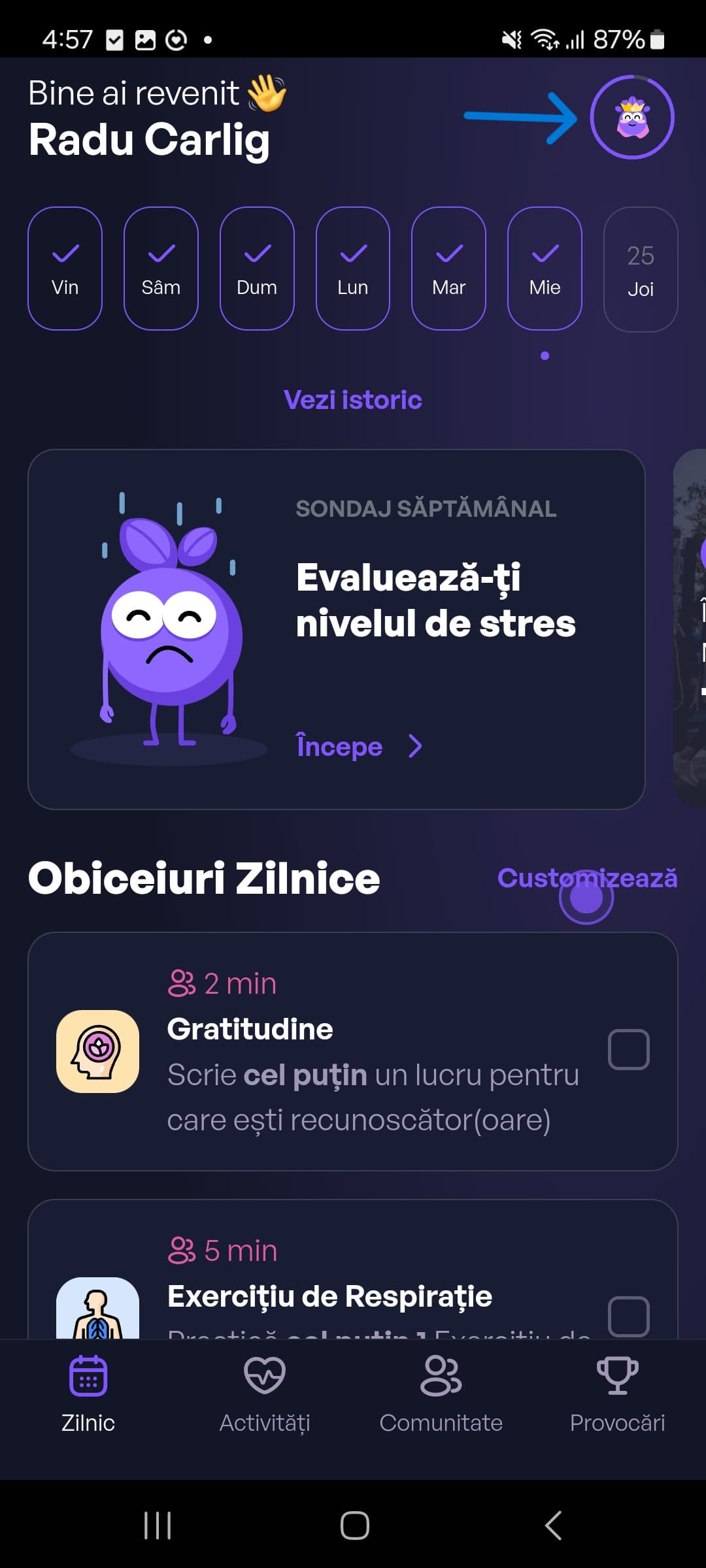This screenshot has width=706, height=1568.
Task: Open the system recent apps button
Action: [158, 1526]
